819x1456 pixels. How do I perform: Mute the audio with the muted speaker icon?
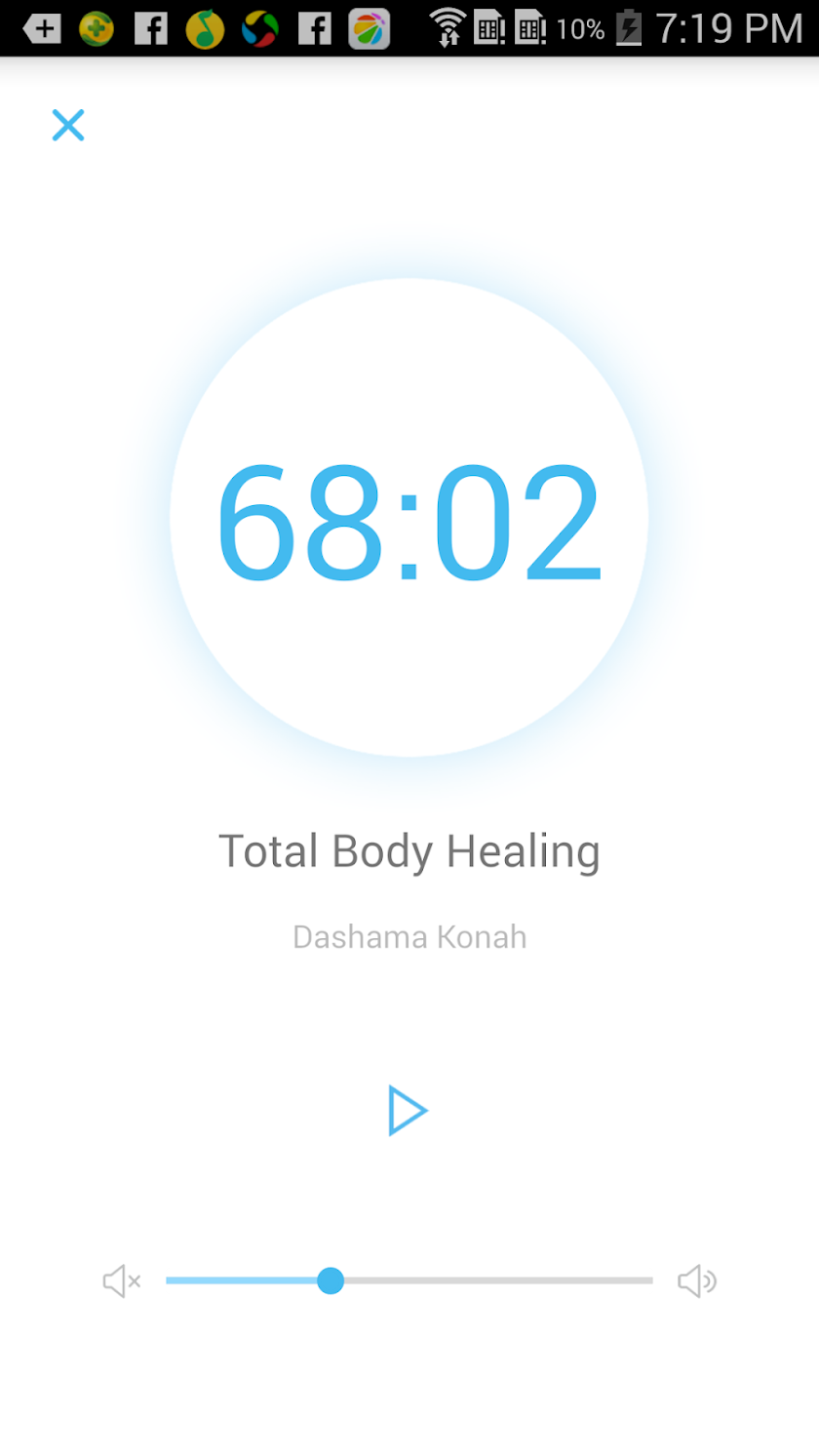(x=122, y=1280)
